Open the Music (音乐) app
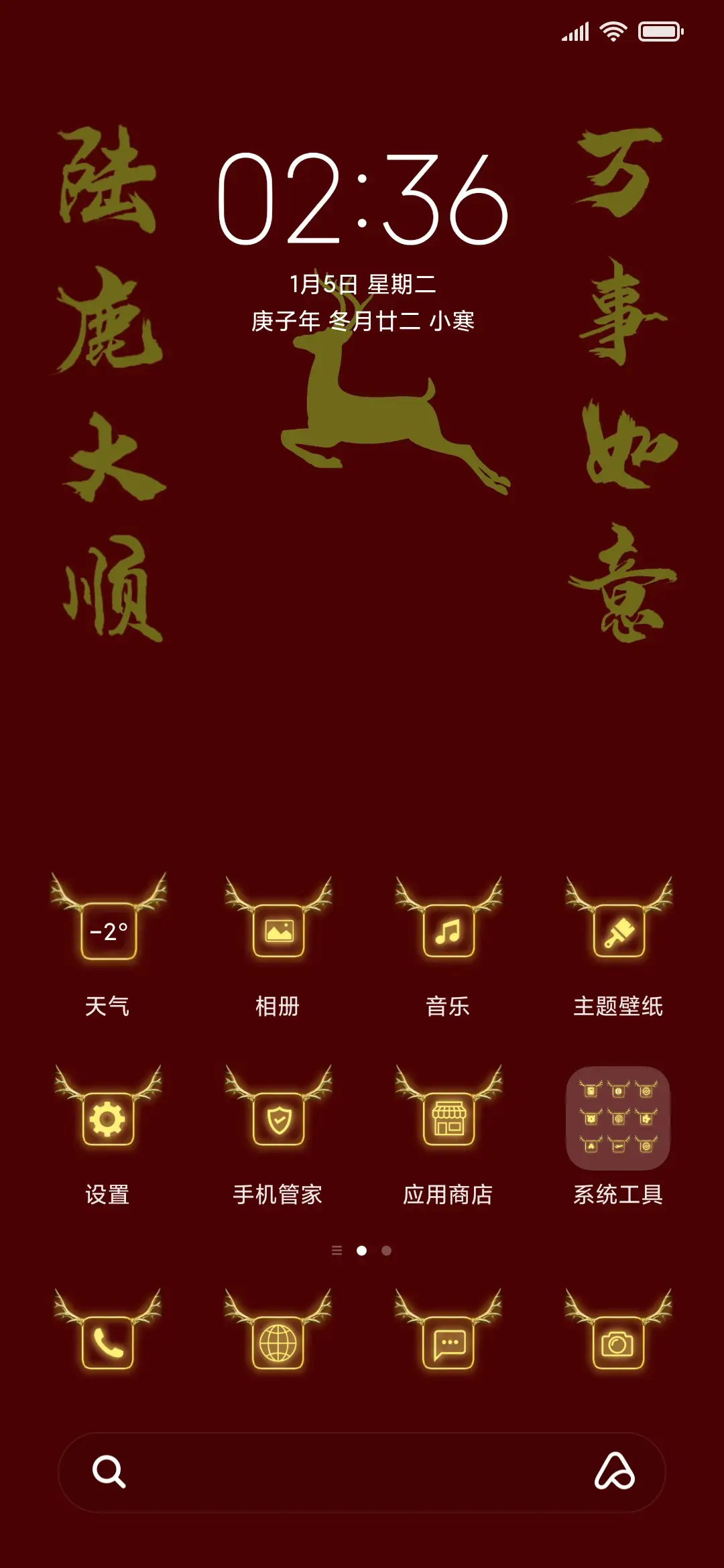The width and height of the screenshot is (724, 1568). click(x=448, y=931)
